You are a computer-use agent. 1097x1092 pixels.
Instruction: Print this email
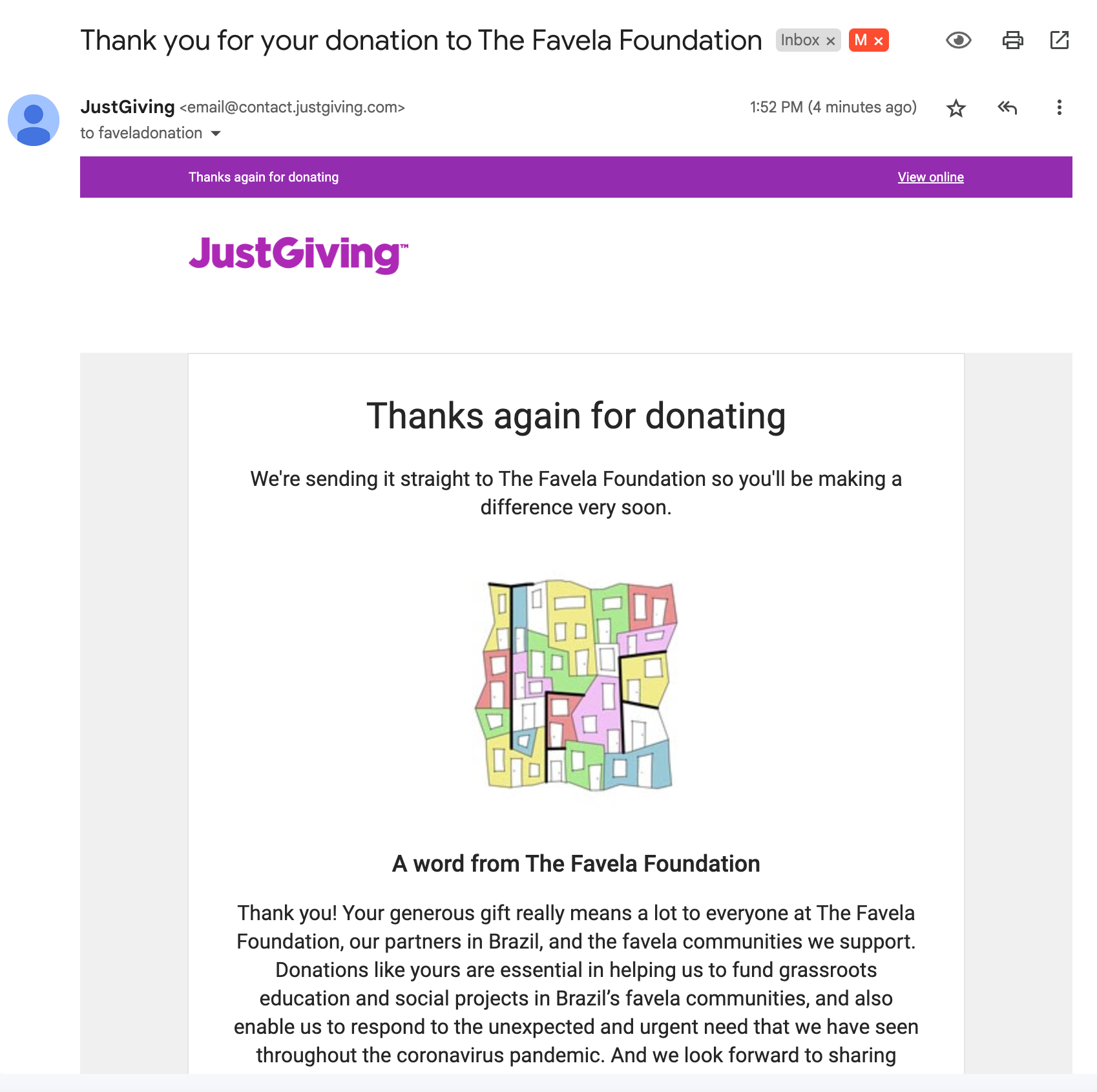(x=1012, y=40)
